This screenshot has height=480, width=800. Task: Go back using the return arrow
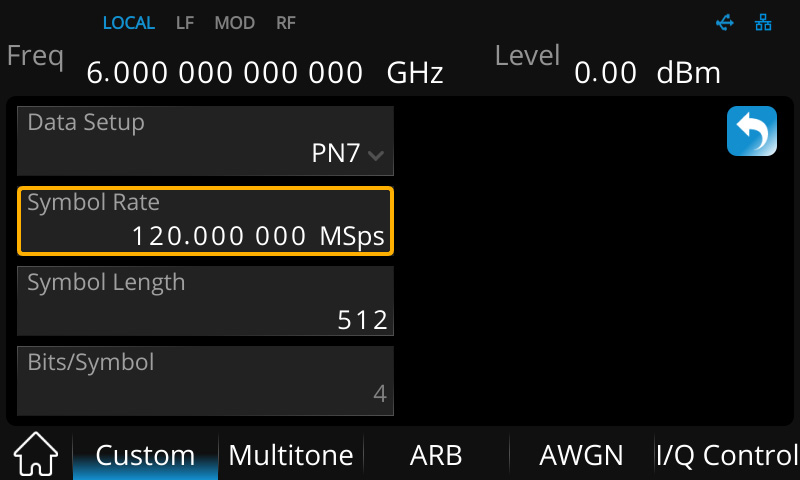[751, 132]
